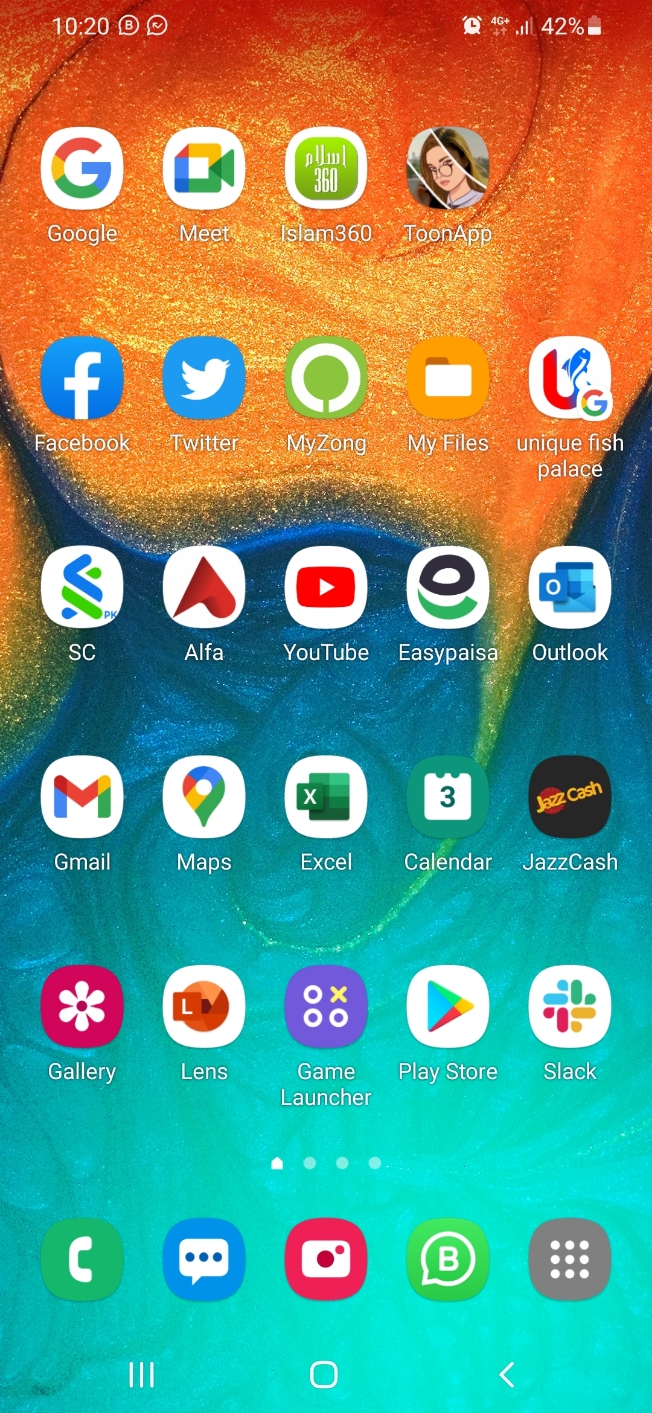Launch JazzCash
The height and width of the screenshot is (1413, 652).
pyautogui.click(x=570, y=797)
